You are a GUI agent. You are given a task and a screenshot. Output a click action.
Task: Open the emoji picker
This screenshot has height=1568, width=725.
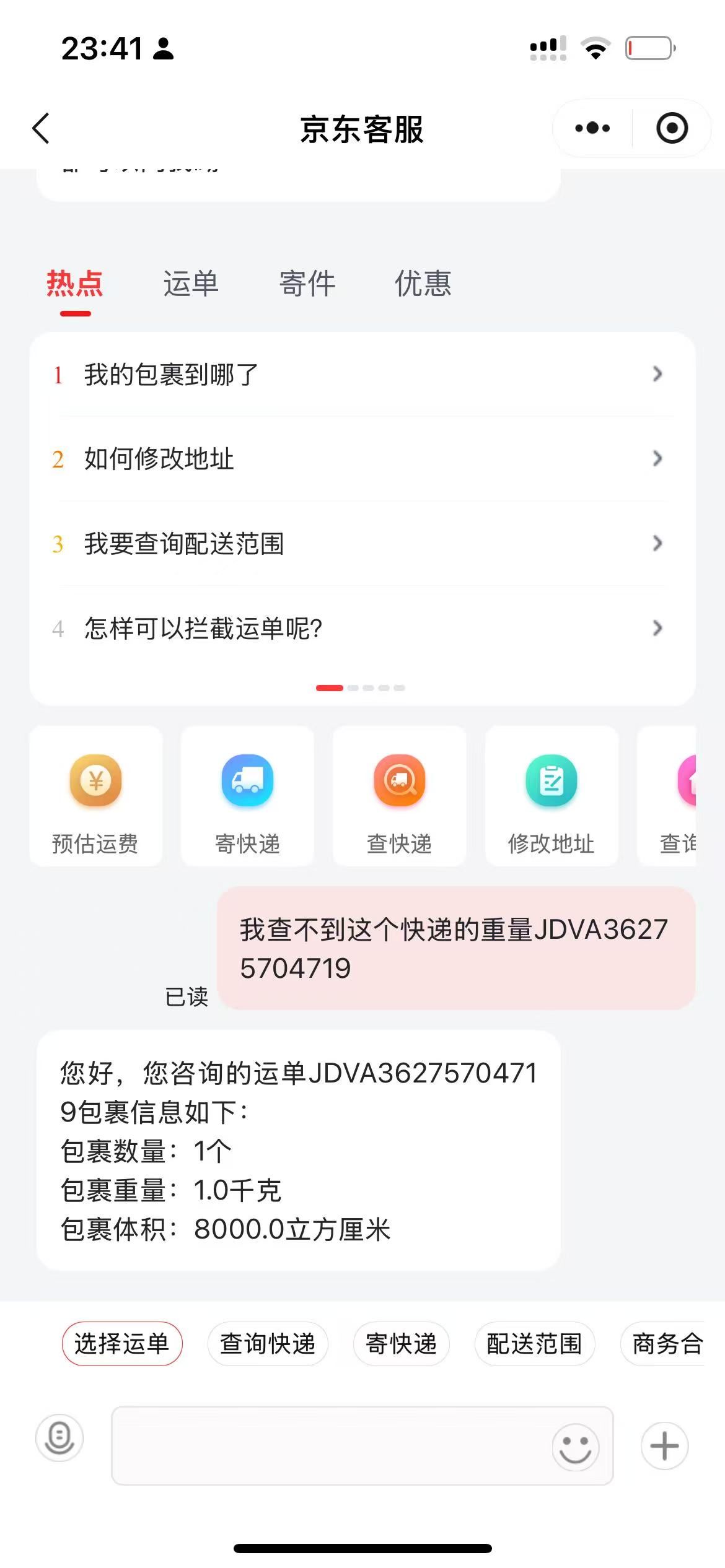(575, 1447)
